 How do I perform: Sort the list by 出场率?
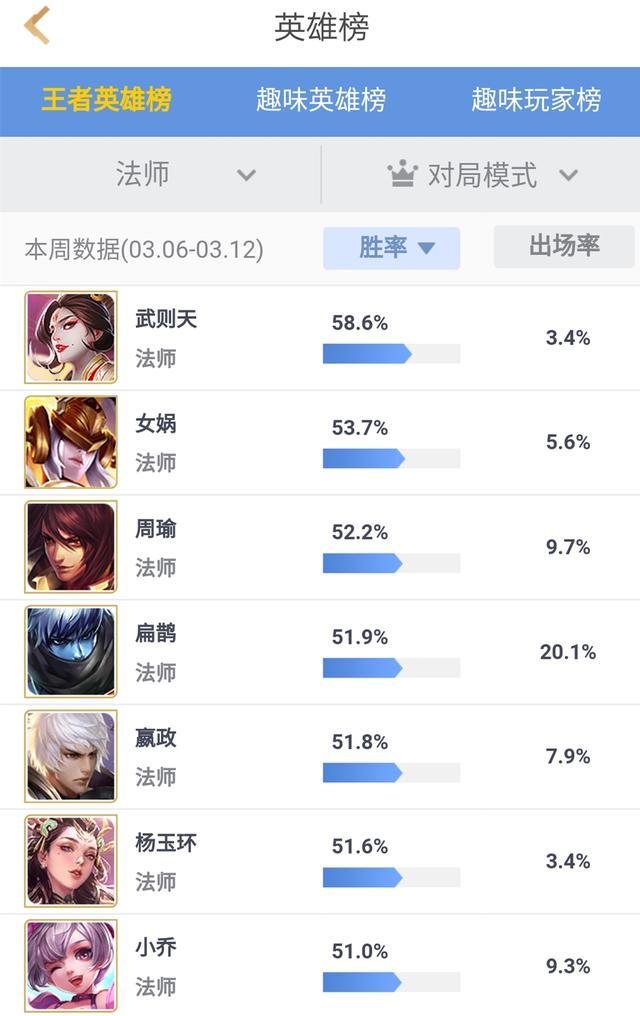tap(564, 246)
